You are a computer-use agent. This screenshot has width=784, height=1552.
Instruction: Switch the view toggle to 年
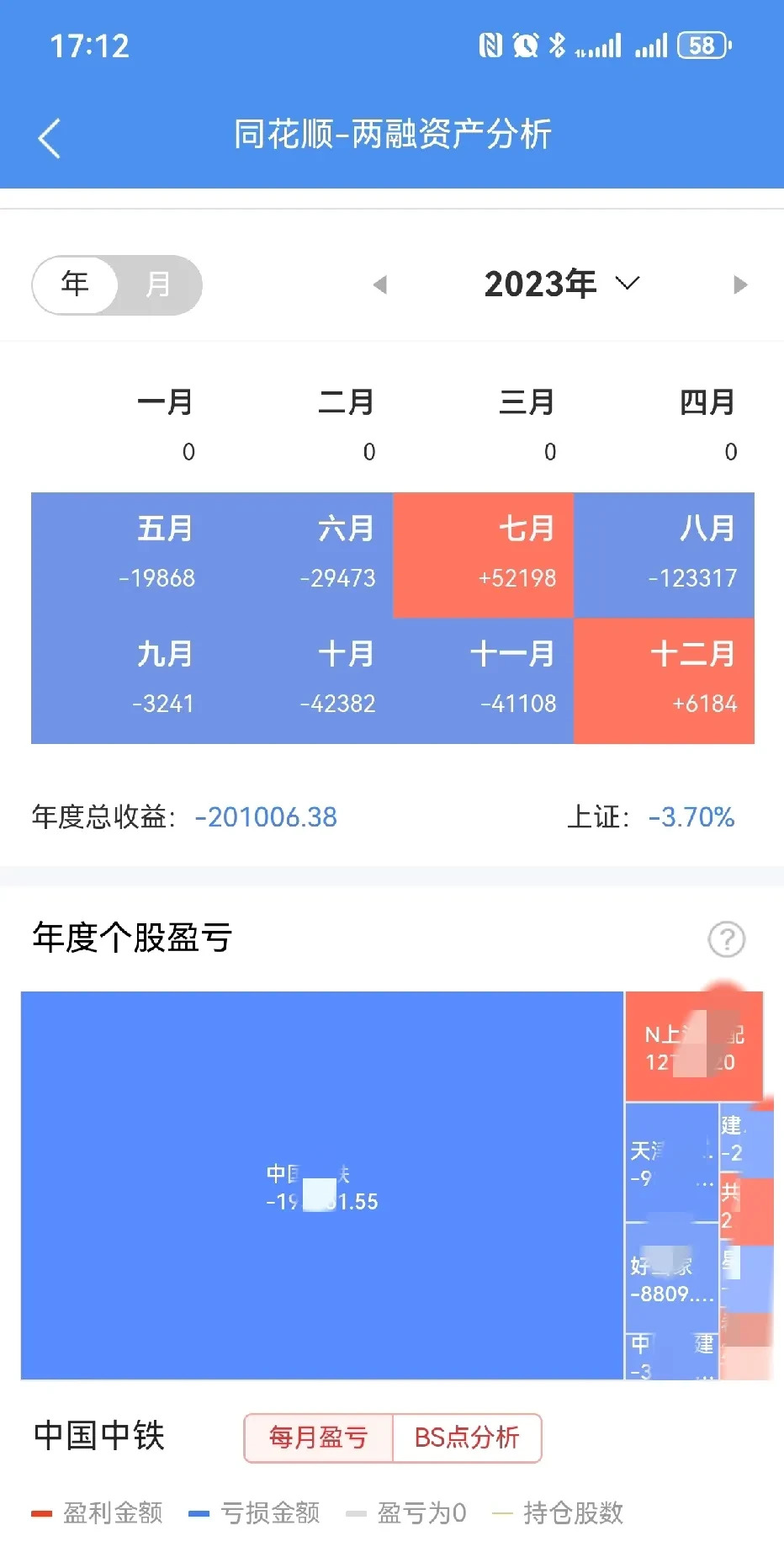coord(76,284)
